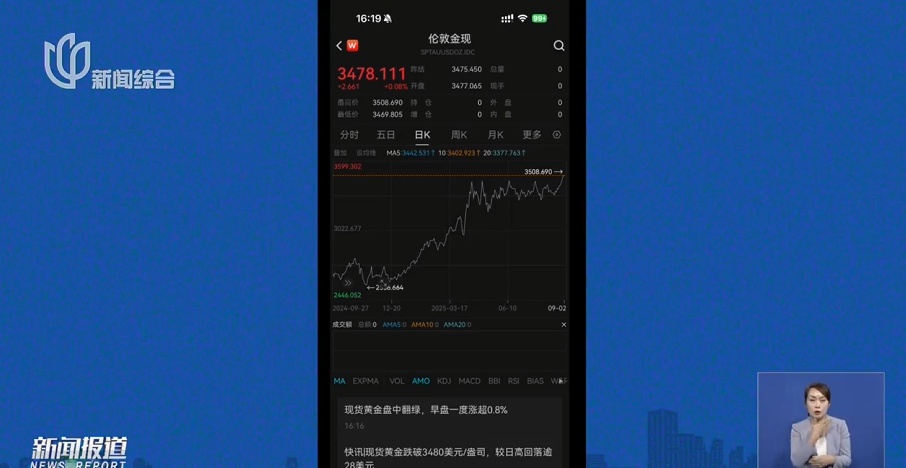The image size is (906, 468).
Task: Open the 设均线 moving average settings
Action: pos(366,153)
